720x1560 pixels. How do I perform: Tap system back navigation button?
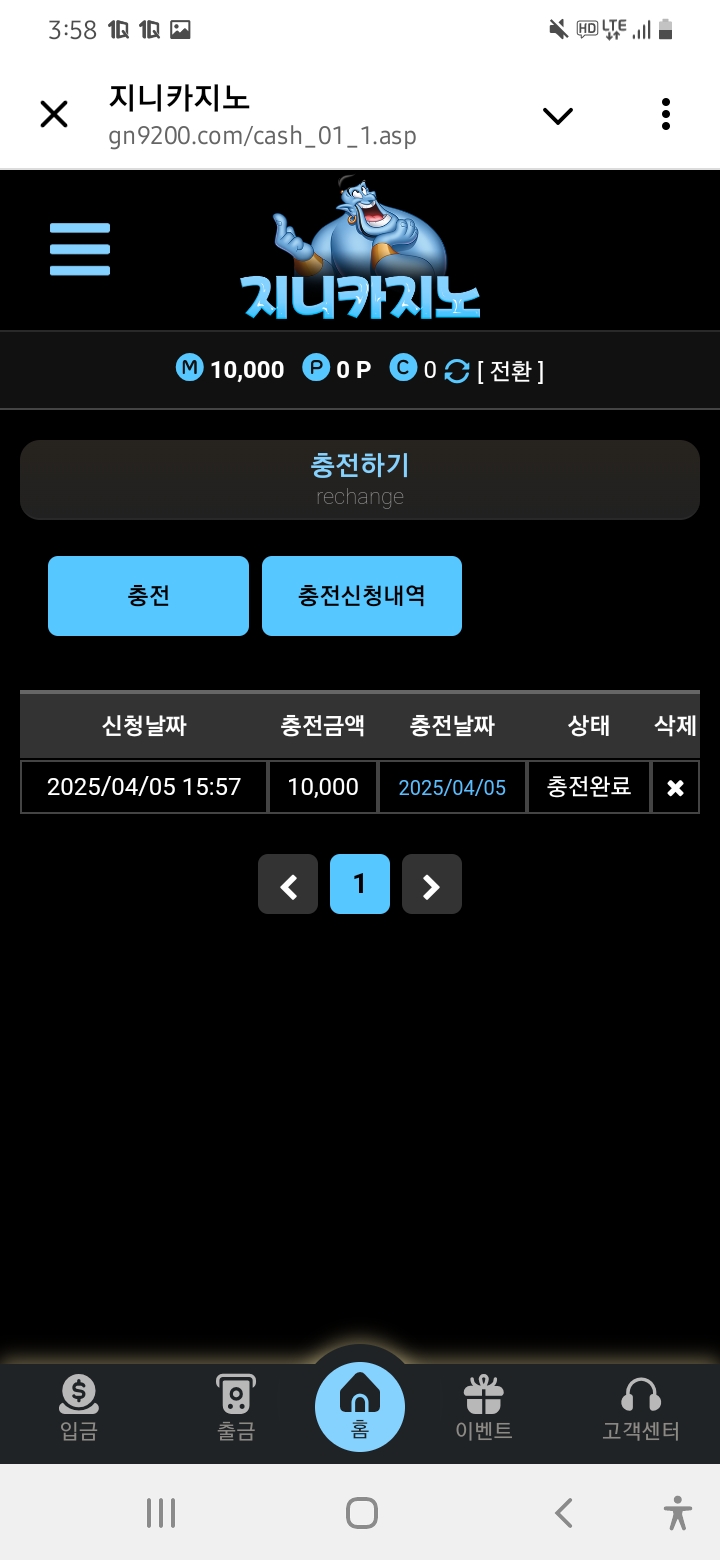click(564, 1513)
